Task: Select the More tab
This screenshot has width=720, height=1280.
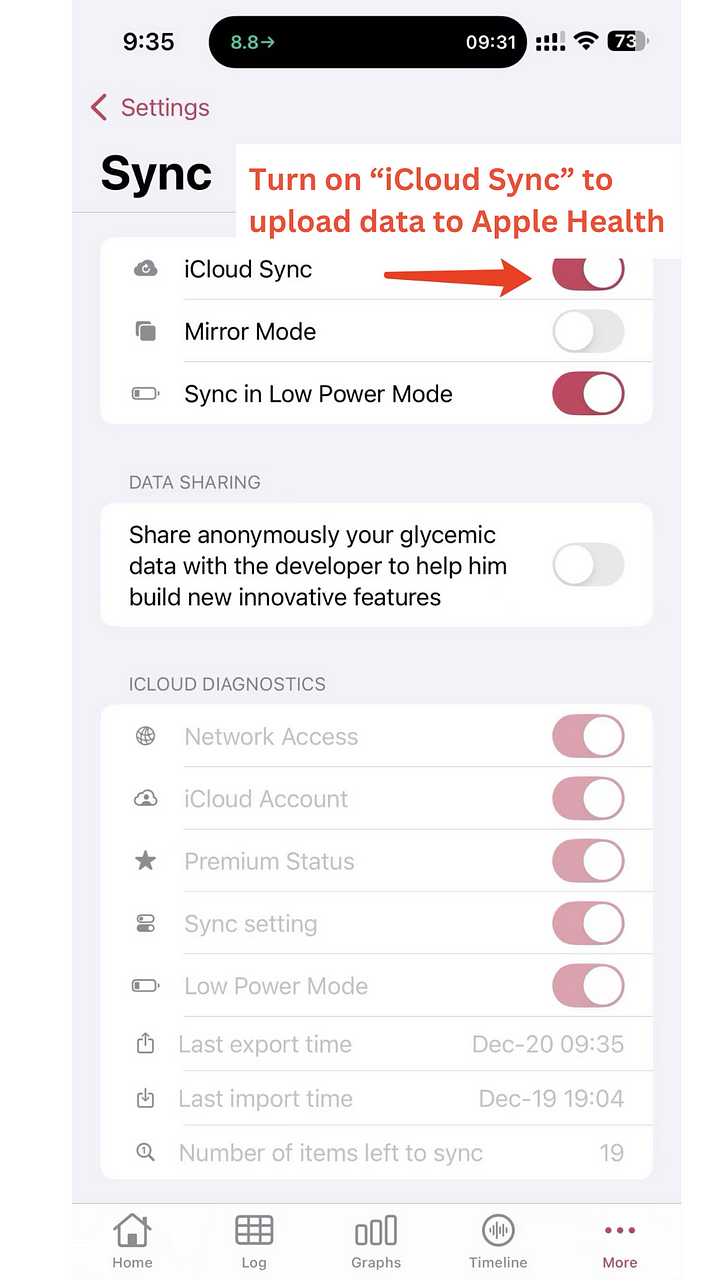Action: click(x=620, y=1241)
